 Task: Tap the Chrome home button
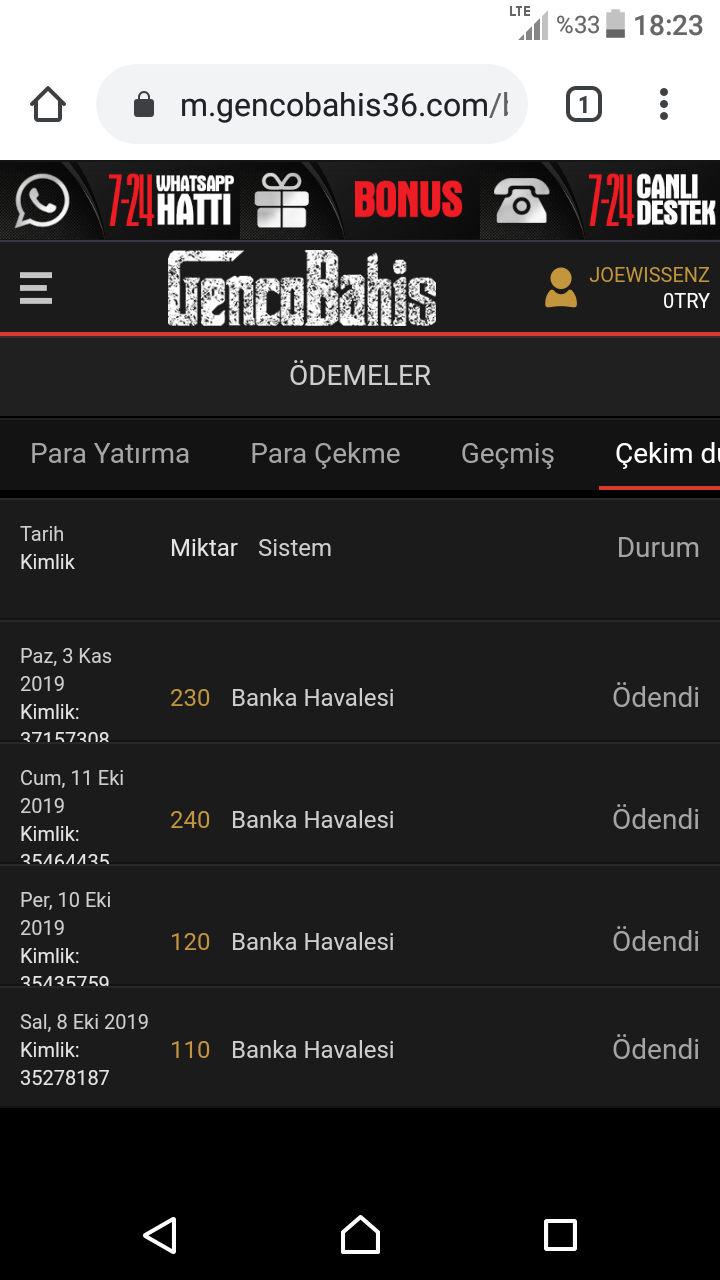(x=48, y=105)
